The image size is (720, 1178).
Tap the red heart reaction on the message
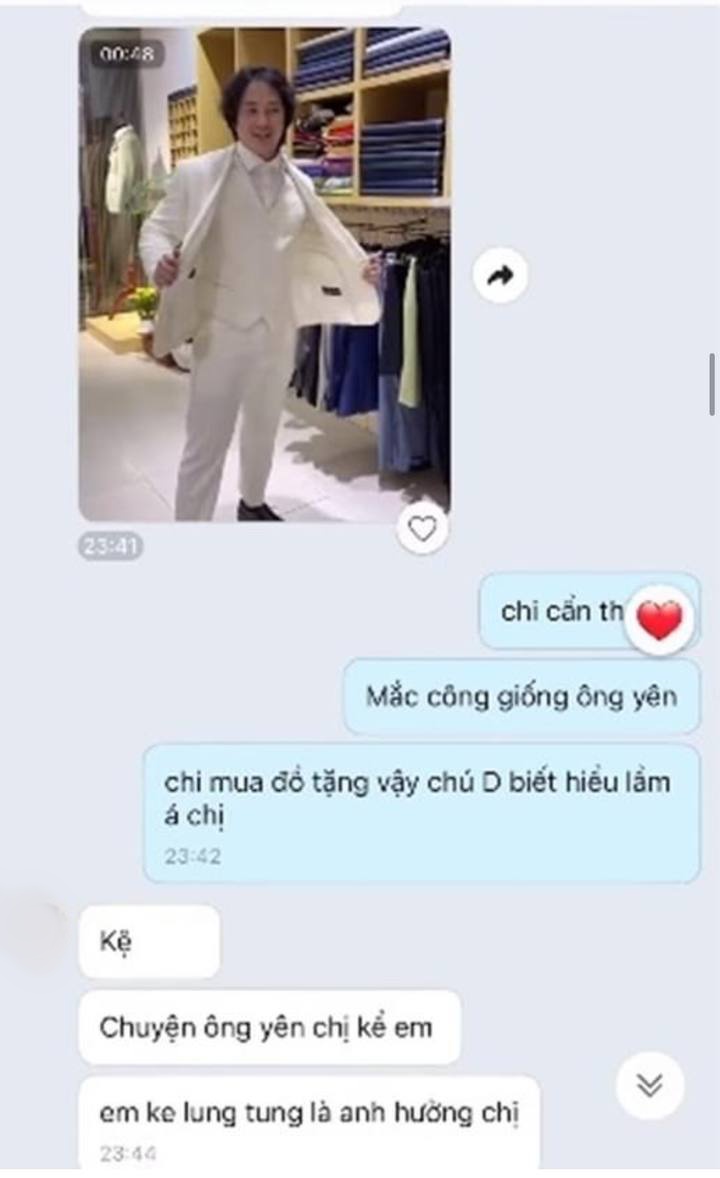click(659, 620)
